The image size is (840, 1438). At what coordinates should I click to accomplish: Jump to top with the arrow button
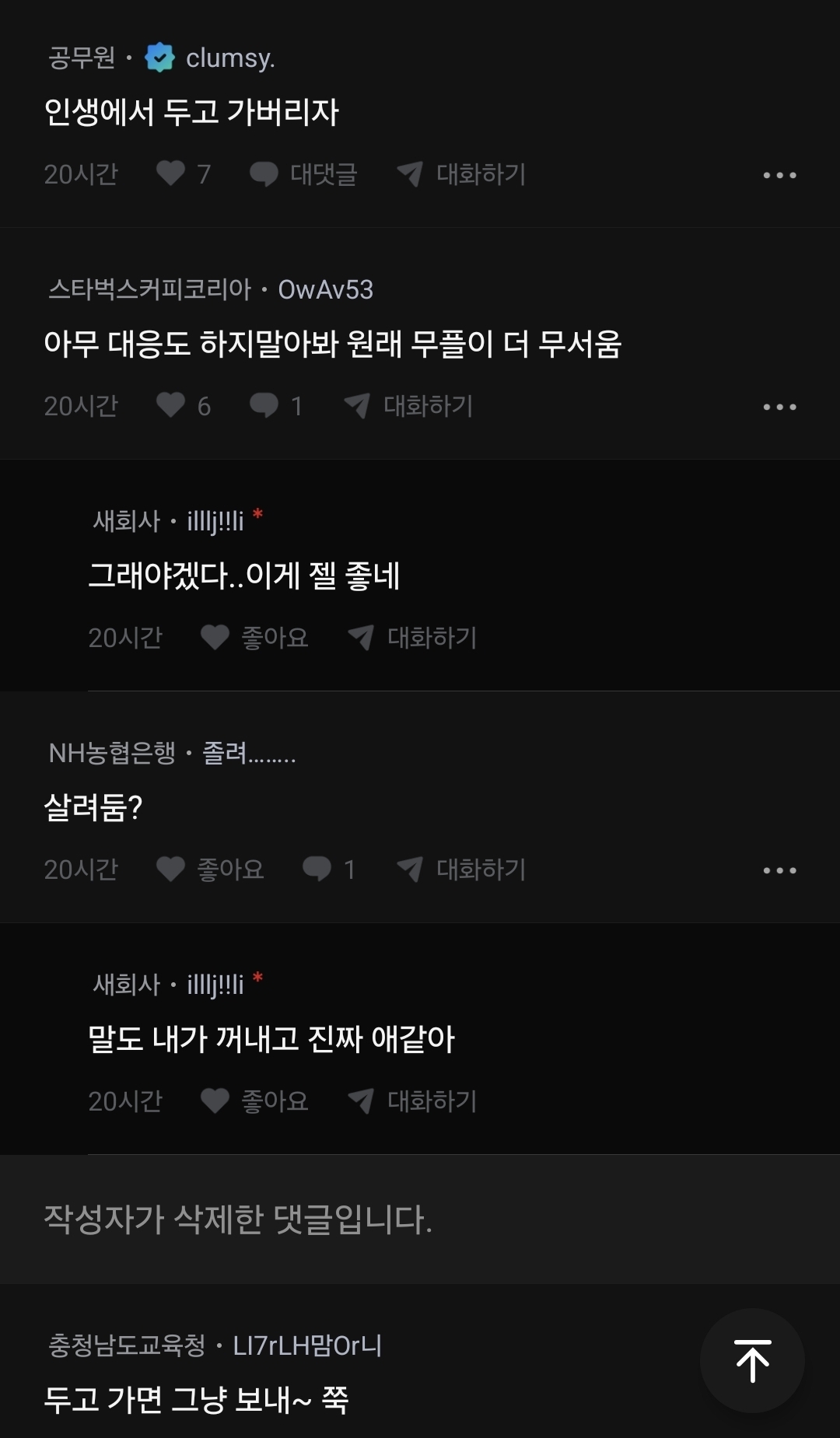pos(752,1360)
